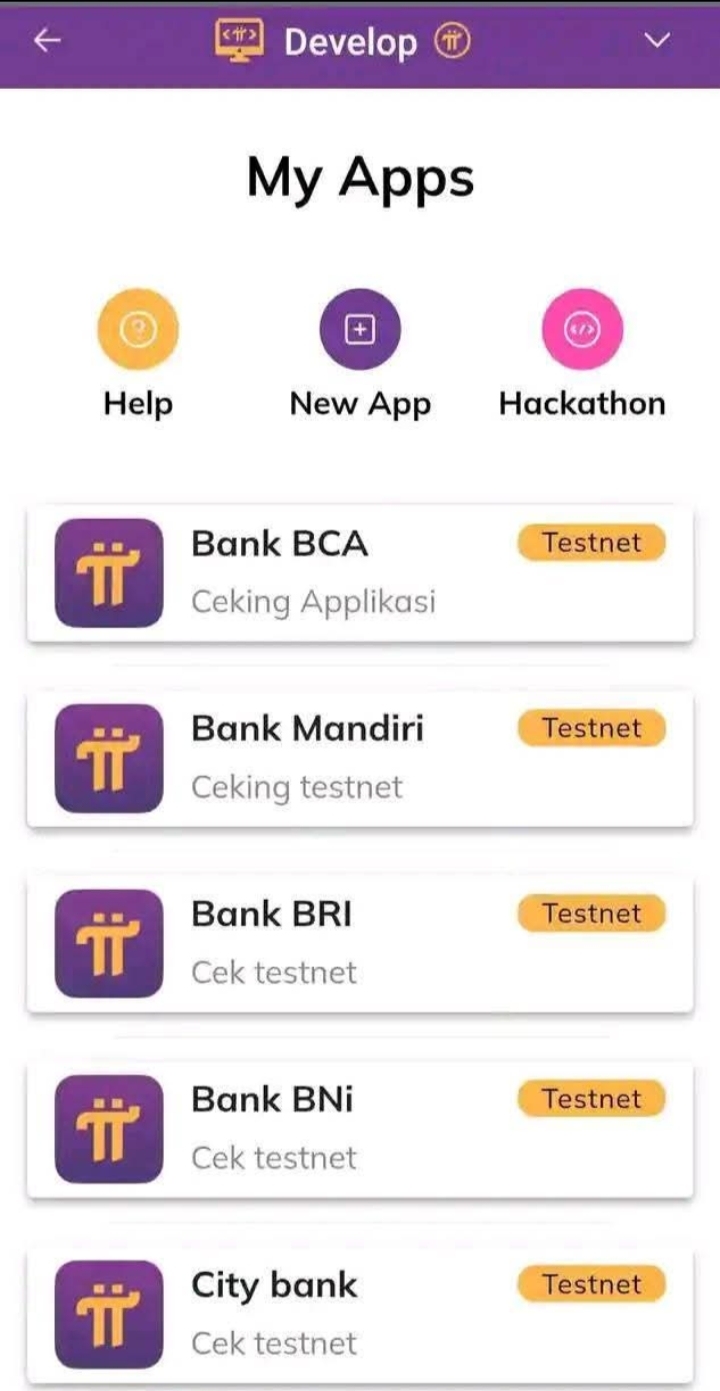Open the Bank Mandiri app card

click(360, 758)
